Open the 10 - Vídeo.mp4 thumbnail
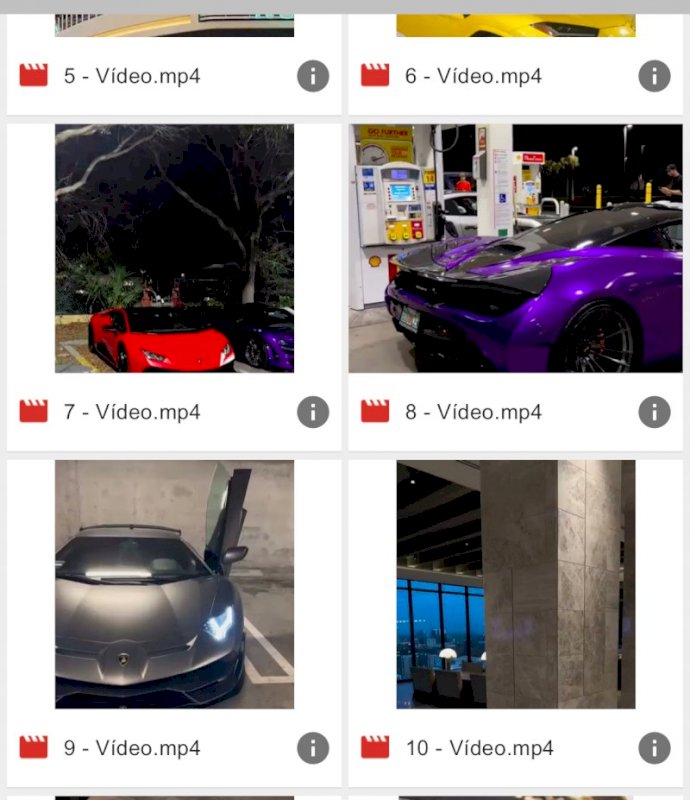Viewport: 690px width, 800px height. [x=515, y=584]
